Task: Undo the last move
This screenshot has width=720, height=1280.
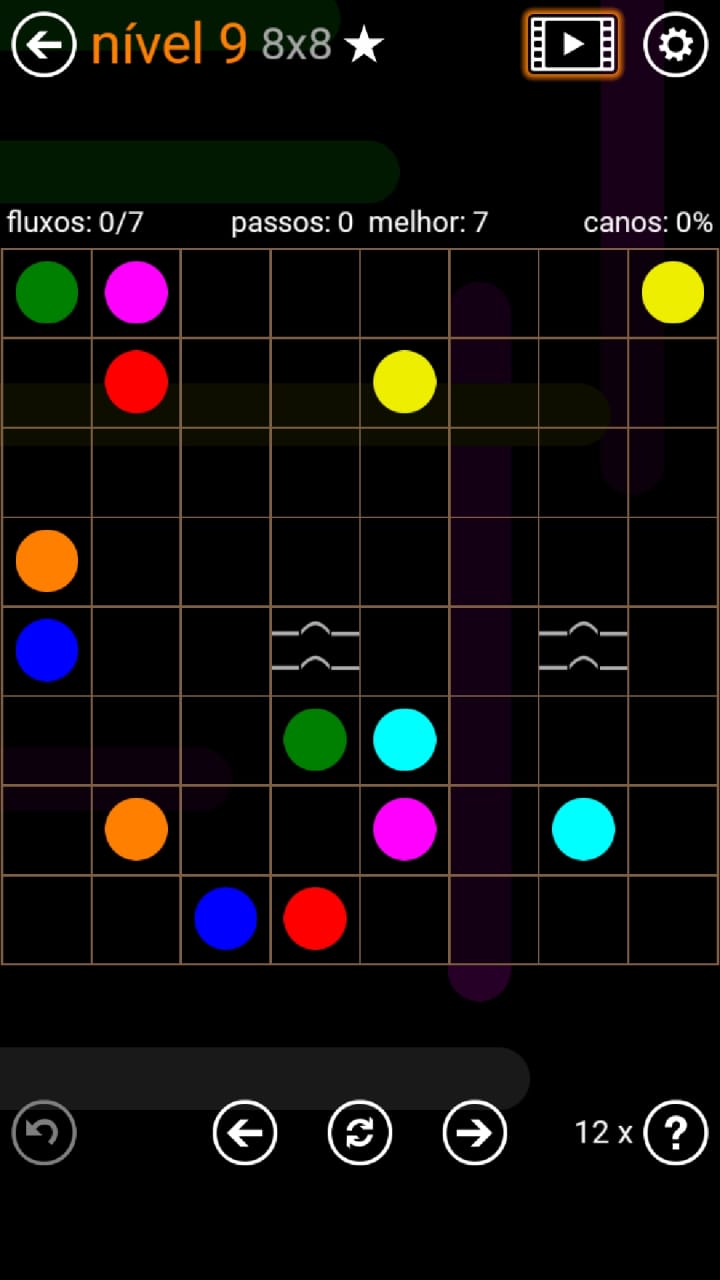Action: tap(44, 1133)
